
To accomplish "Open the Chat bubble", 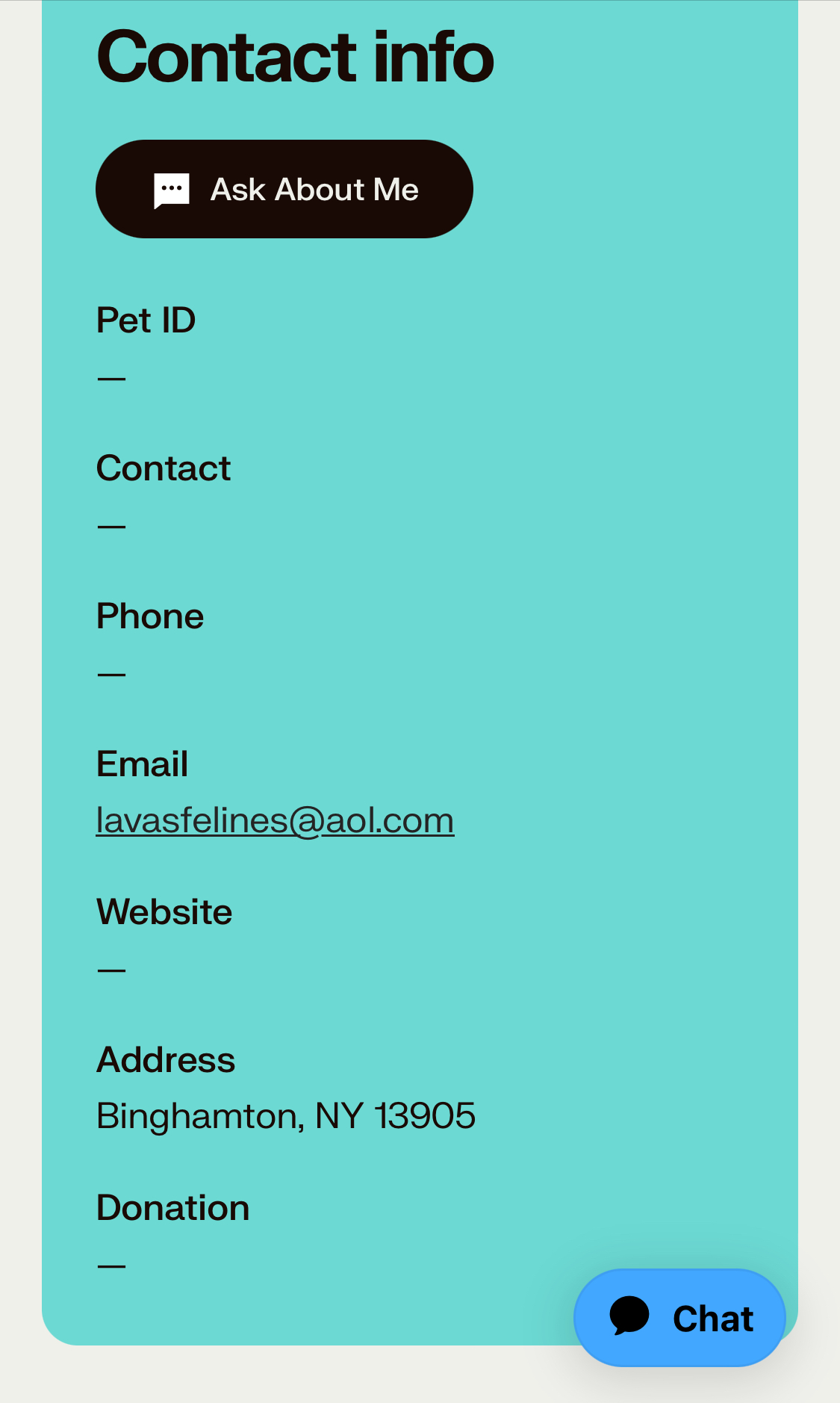I will (x=679, y=1318).
